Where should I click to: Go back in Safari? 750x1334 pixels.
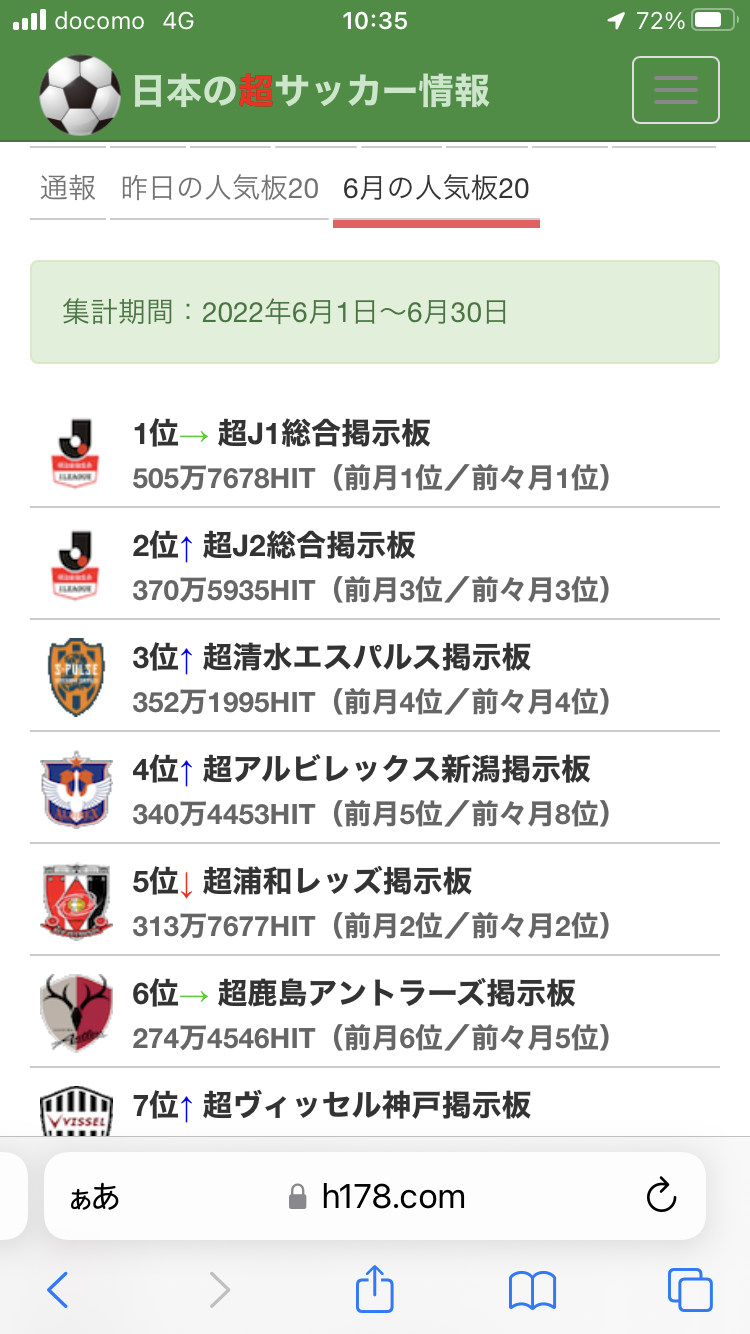(x=58, y=1290)
